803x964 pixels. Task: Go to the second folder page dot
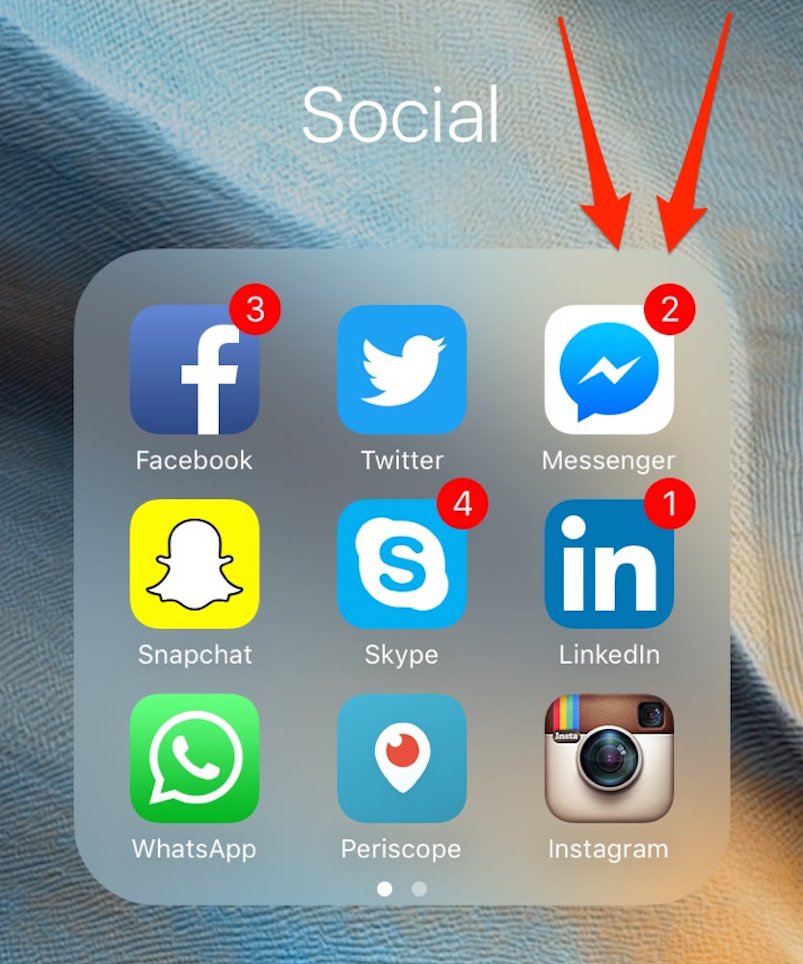tap(419, 888)
